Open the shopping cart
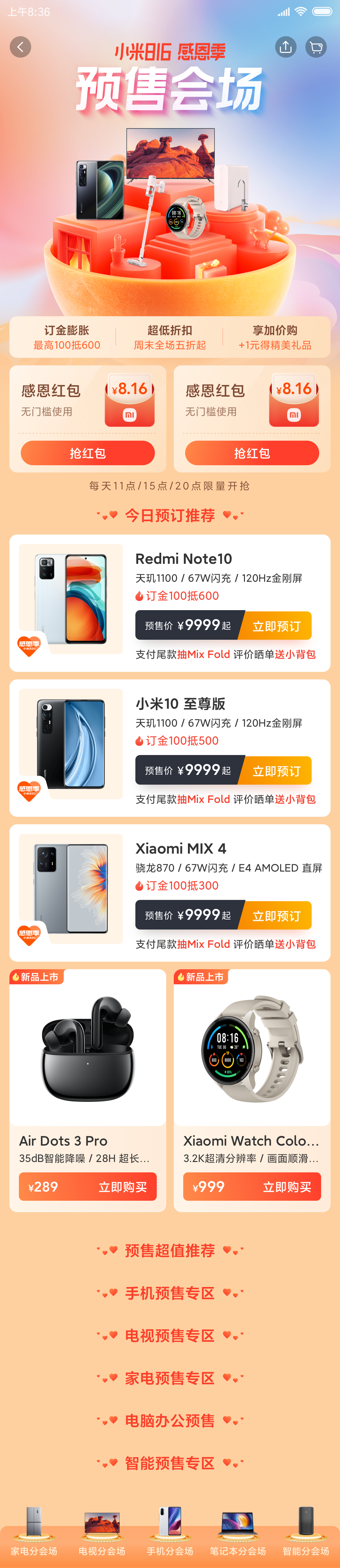 (x=316, y=47)
